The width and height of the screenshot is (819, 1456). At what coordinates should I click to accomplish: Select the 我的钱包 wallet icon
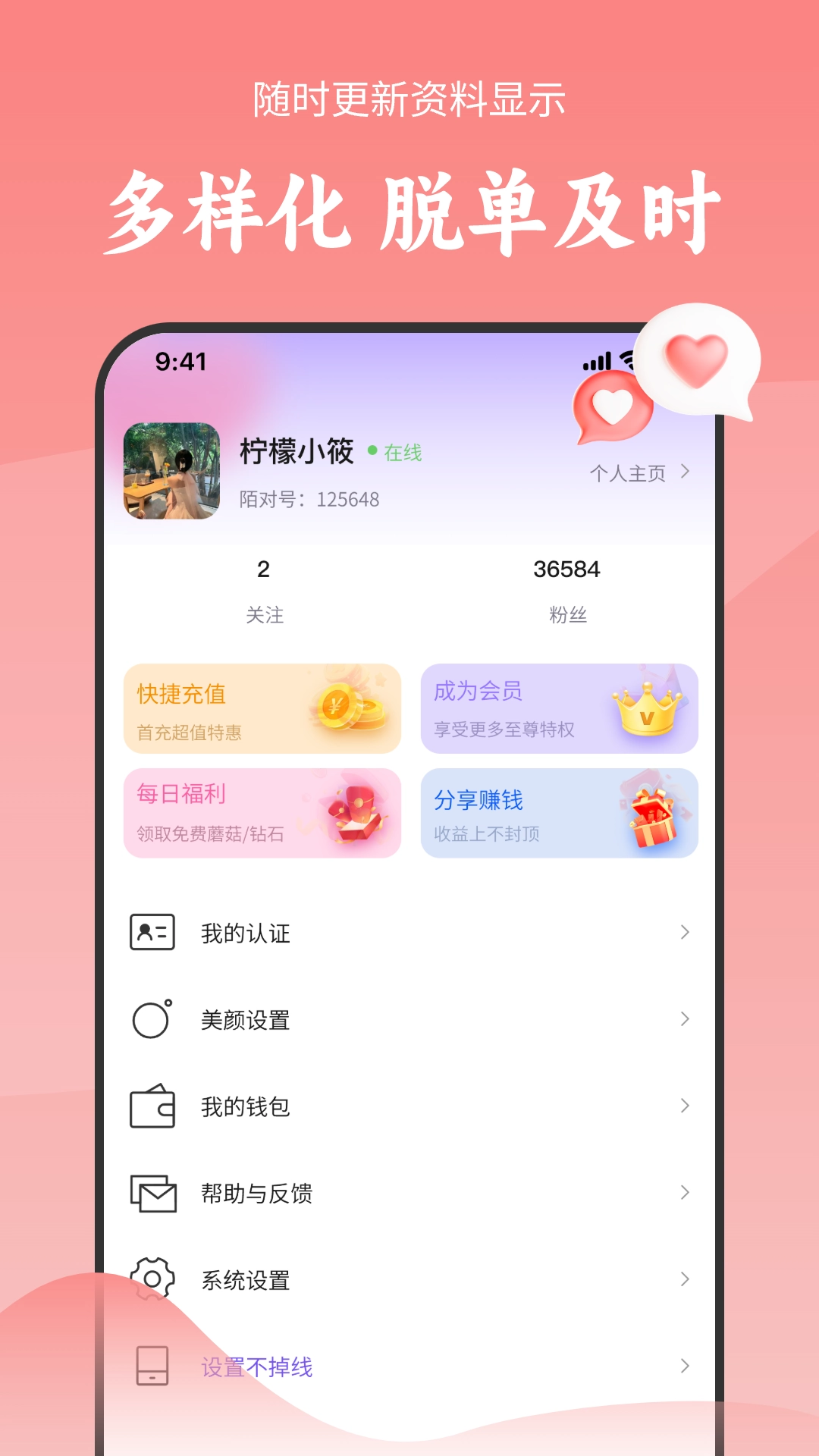click(x=151, y=1106)
